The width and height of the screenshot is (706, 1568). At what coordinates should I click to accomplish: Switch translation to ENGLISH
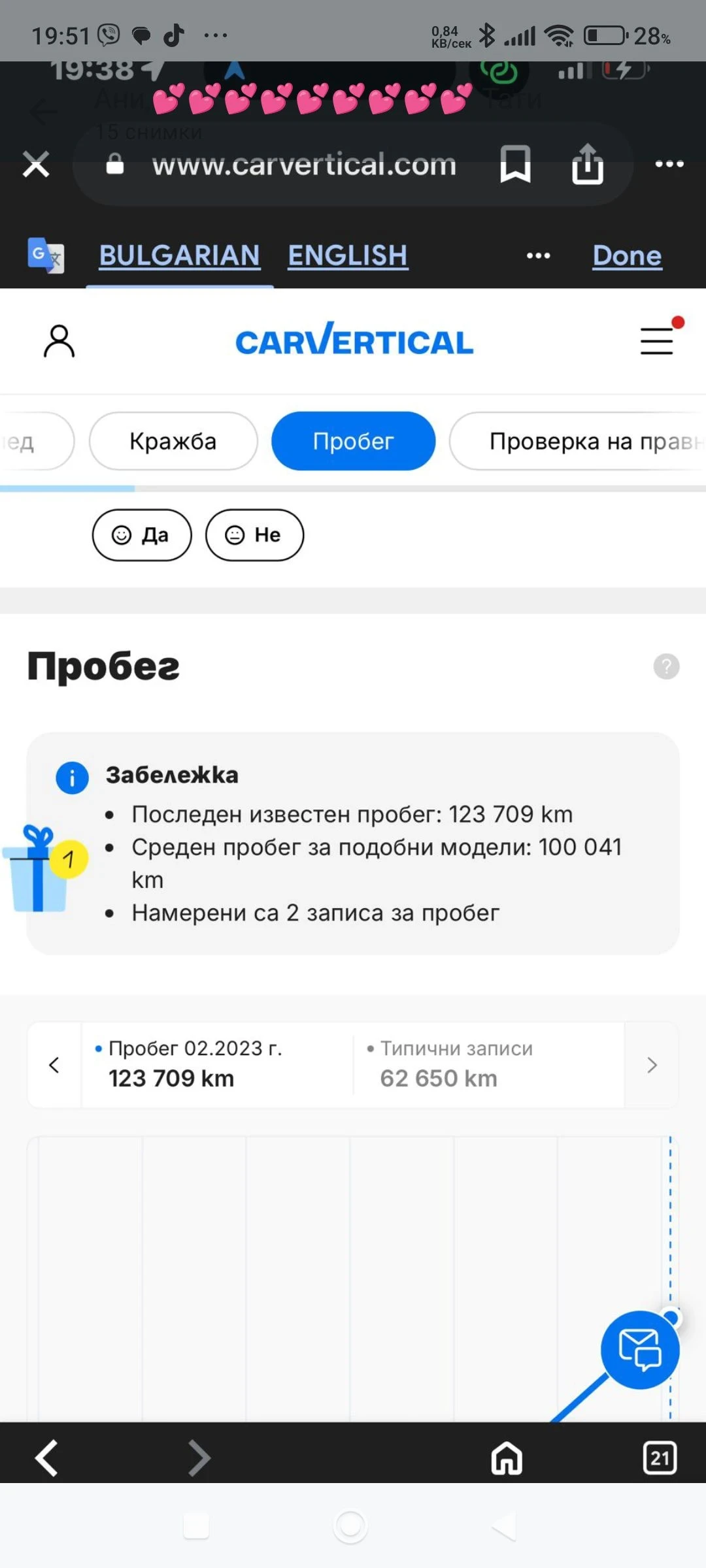coord(348,255)
